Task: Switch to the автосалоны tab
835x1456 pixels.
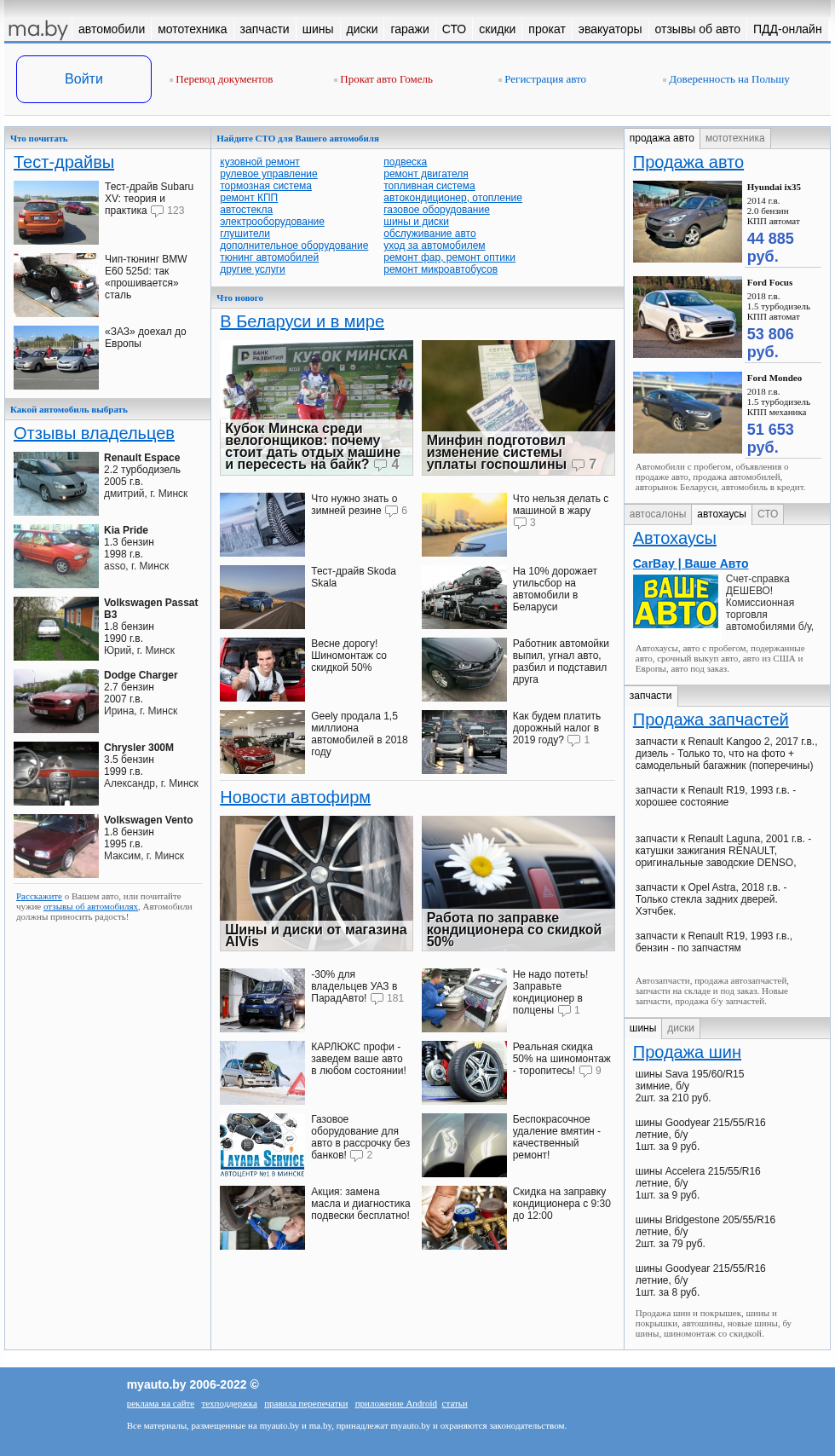Action: click(658, 514)
